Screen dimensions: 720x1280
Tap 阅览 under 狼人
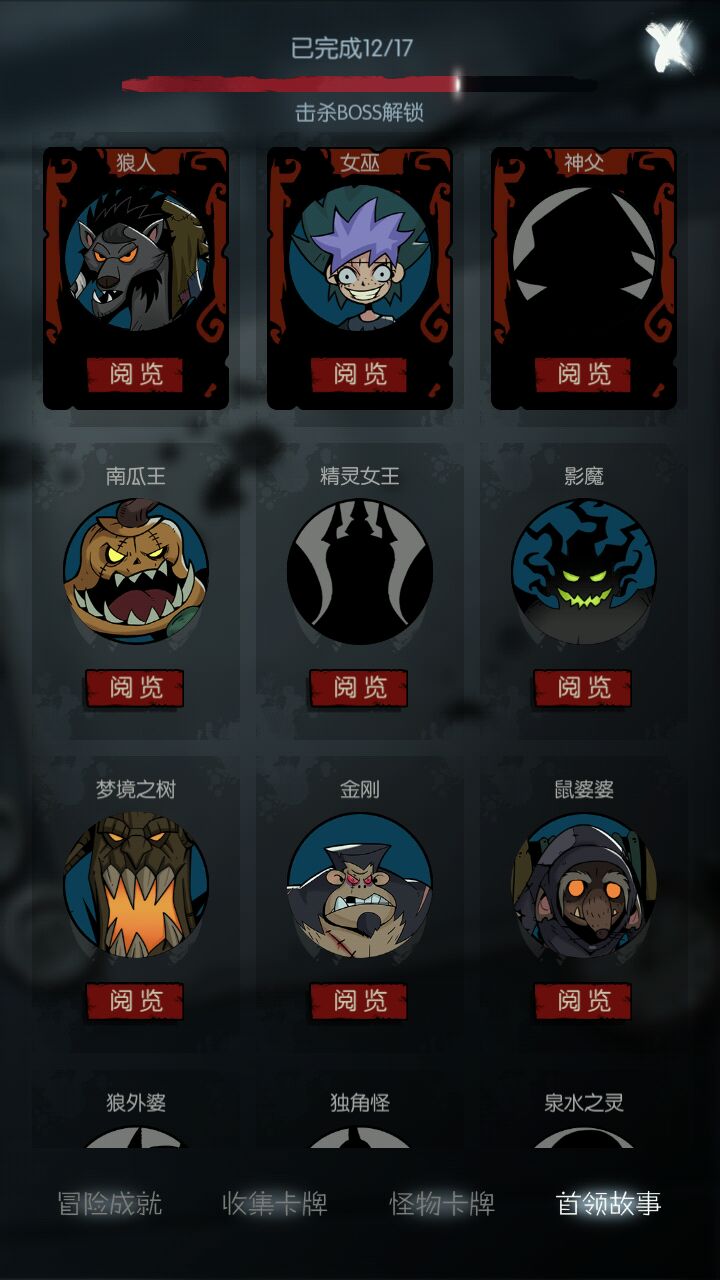136,374
